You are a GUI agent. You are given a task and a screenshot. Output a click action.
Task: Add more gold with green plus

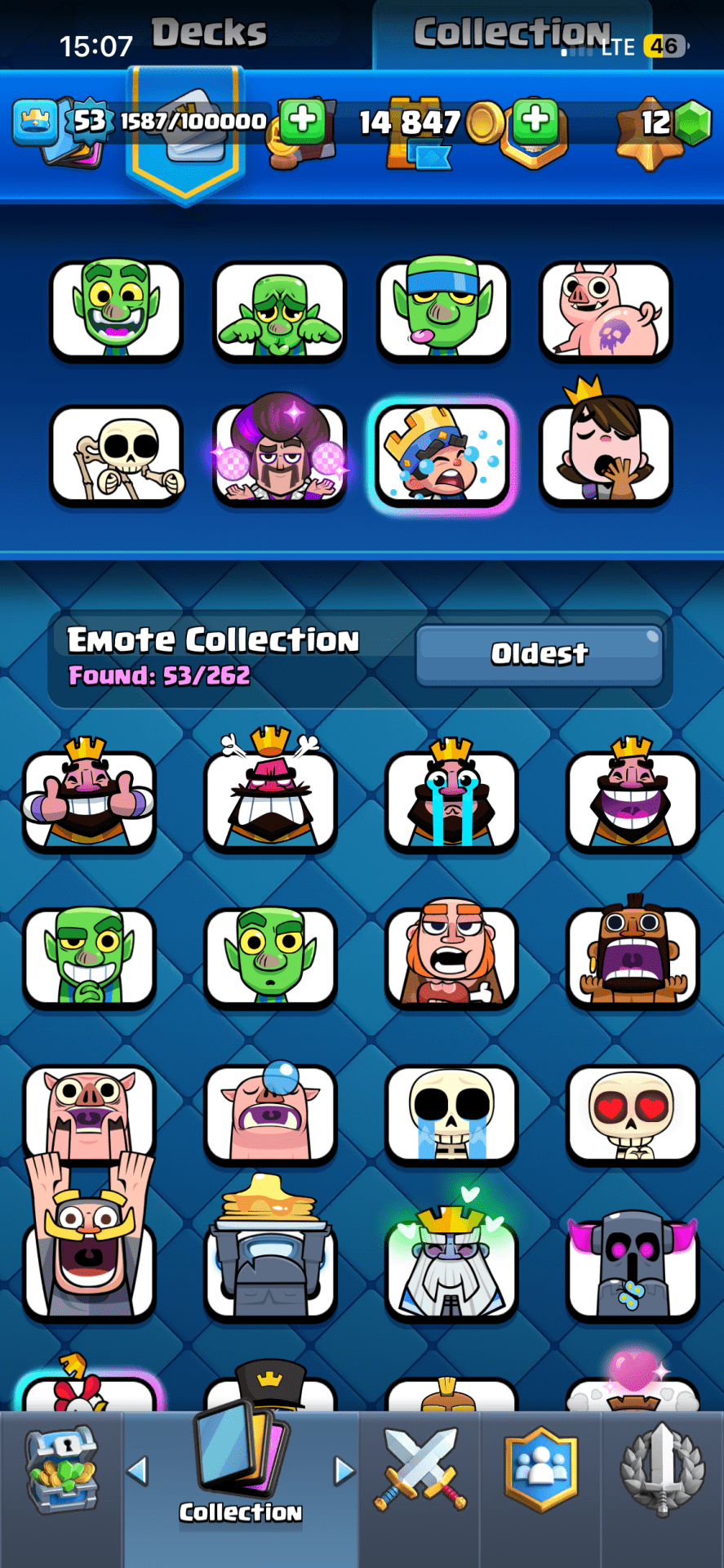pyautogui.click(x=535, y=121)
